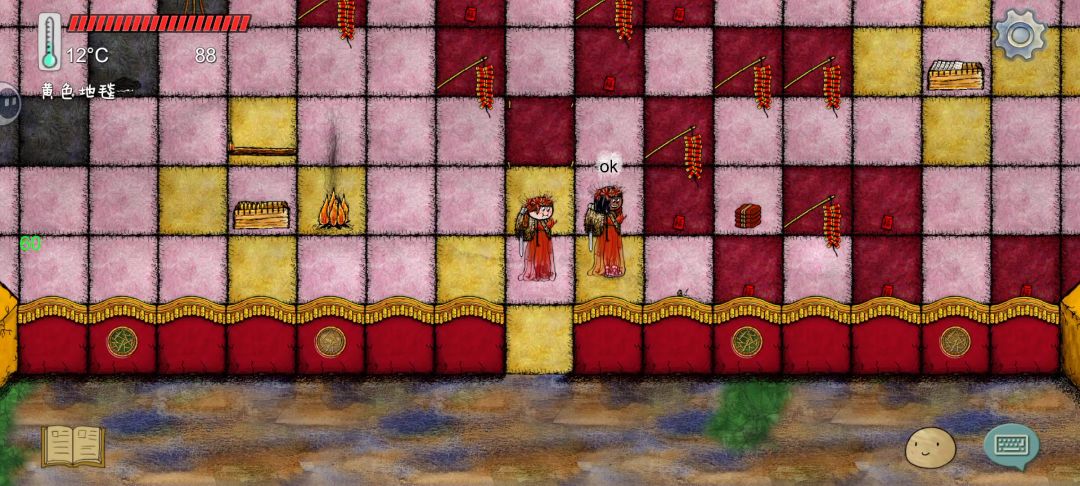Open the keyboard chat button
The width and height of the screenshot is (1080, 486).
tap(1011, 445)
